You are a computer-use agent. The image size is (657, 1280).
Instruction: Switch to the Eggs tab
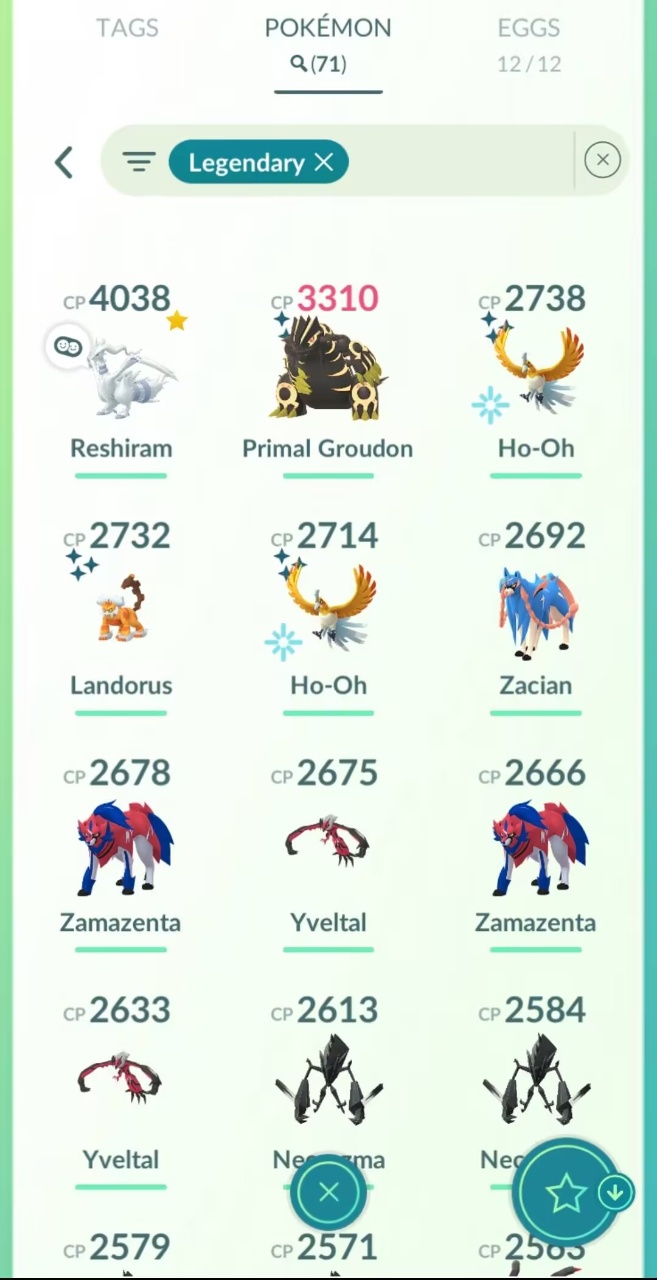click(x=529, y=29)
